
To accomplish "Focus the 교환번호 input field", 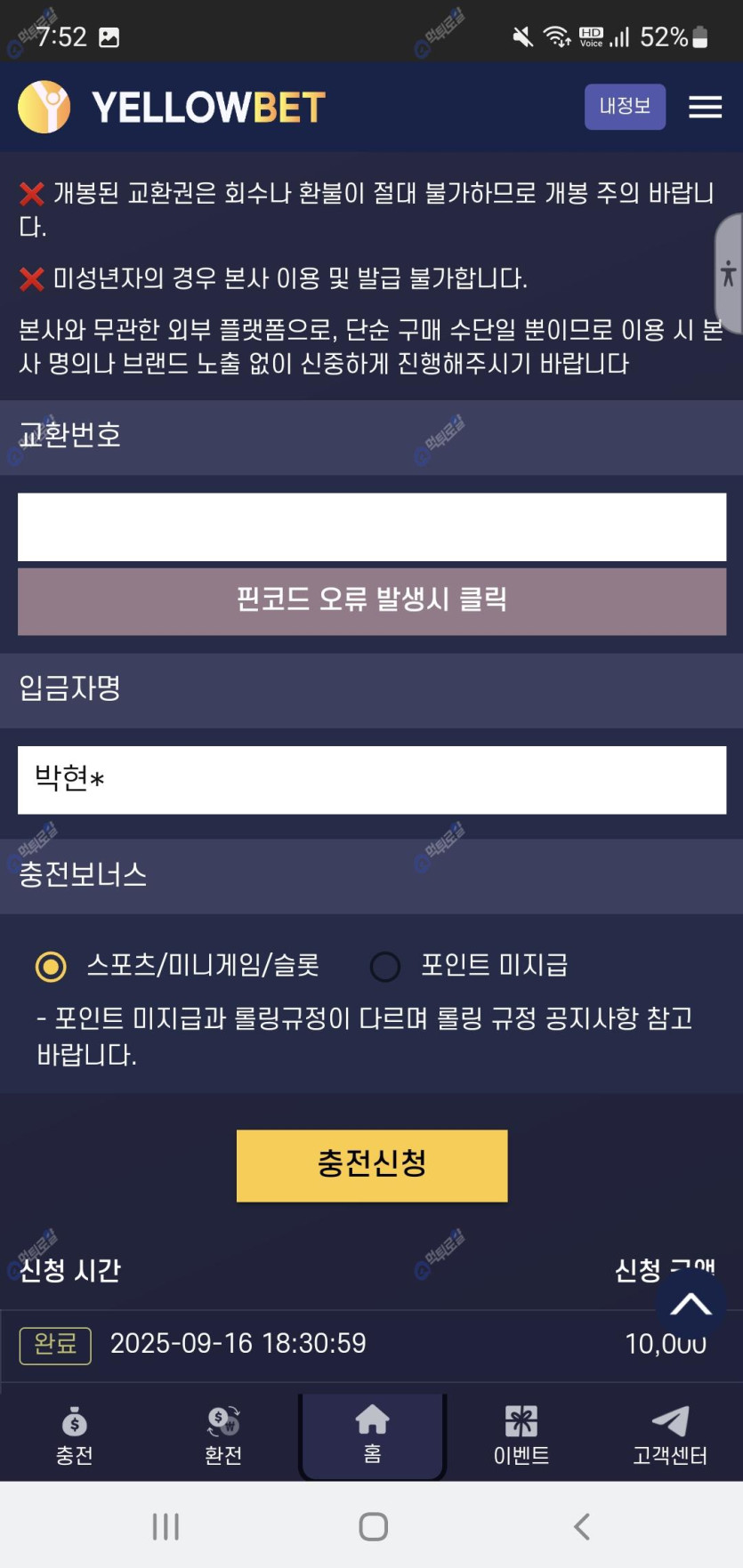I will click(372, 527).
